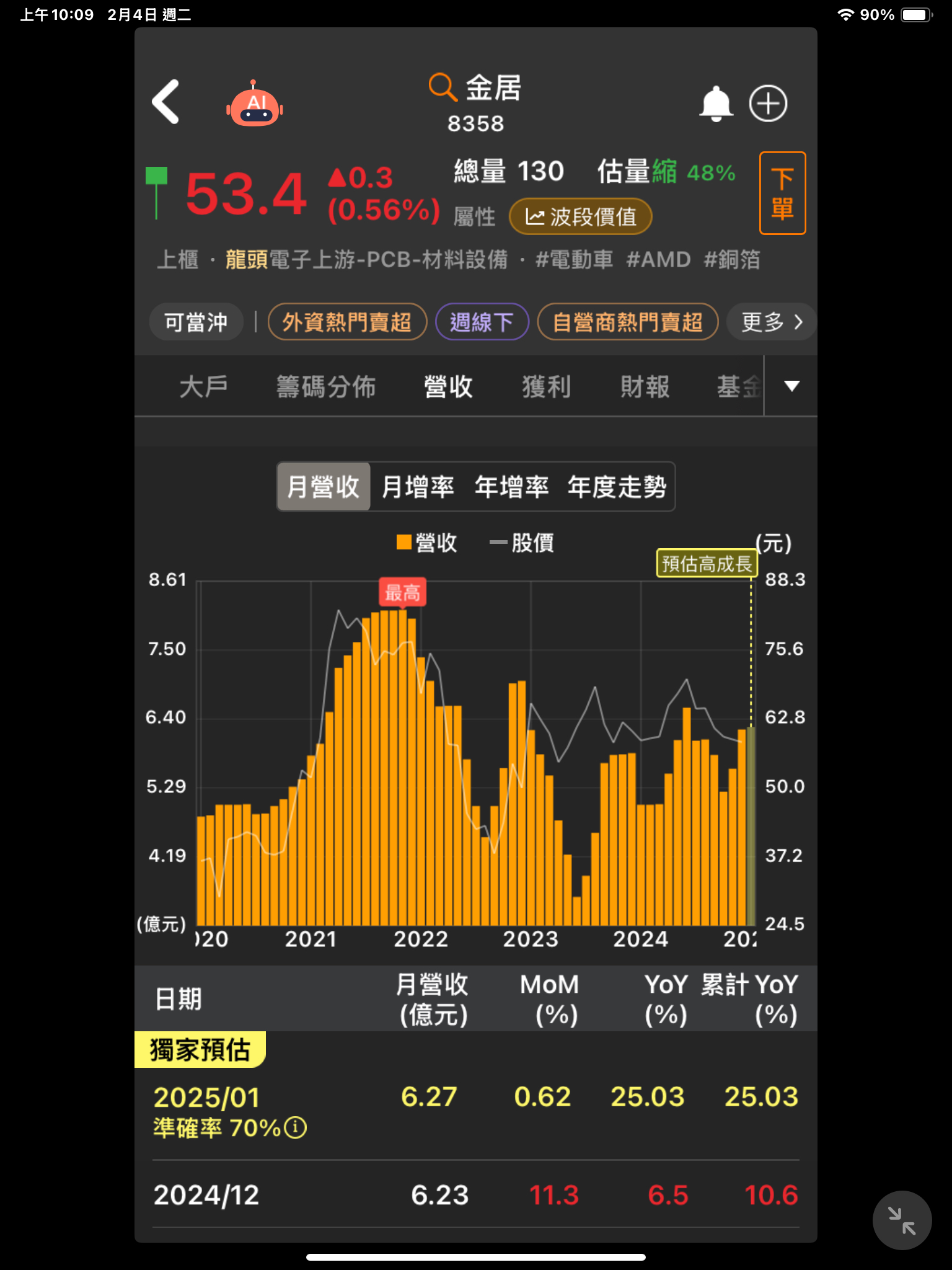Select the 月增率 chart view
Screen dimensions: 952x1270
point(418,487)
